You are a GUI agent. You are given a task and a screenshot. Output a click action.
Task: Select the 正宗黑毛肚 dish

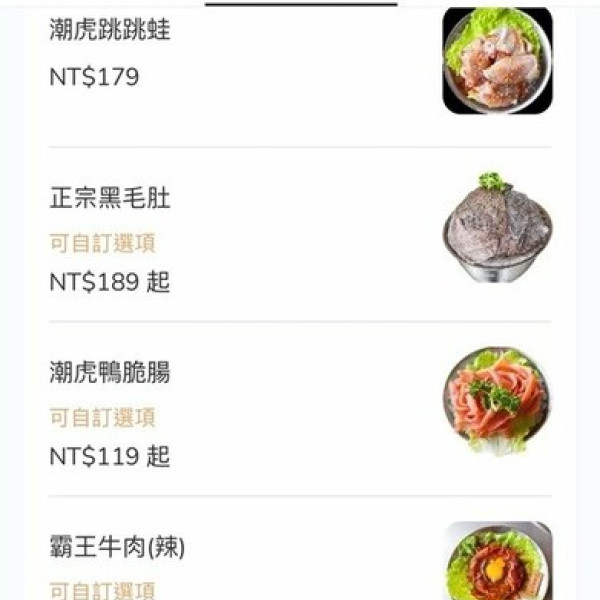[111, 198]
